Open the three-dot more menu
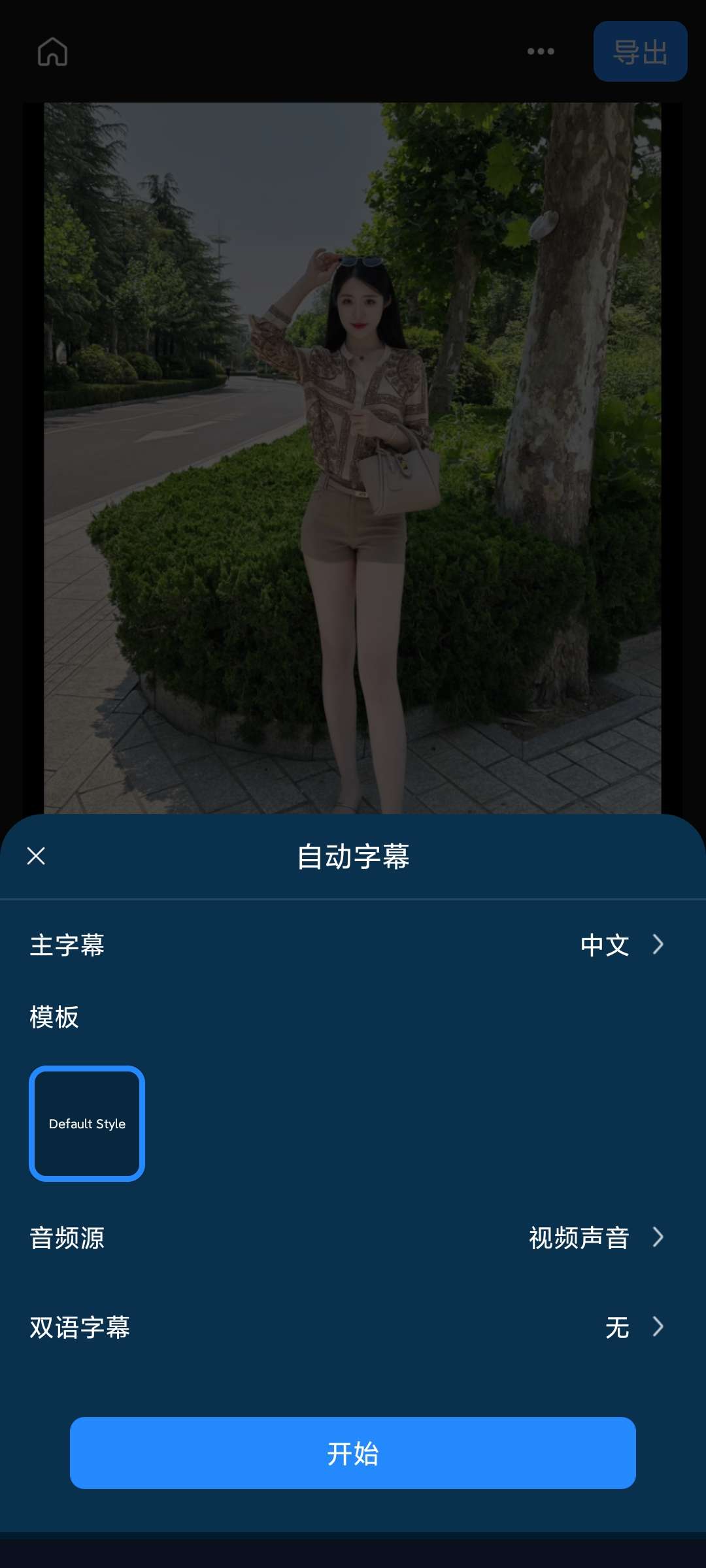706x1568 pixels. coord(541,52)
